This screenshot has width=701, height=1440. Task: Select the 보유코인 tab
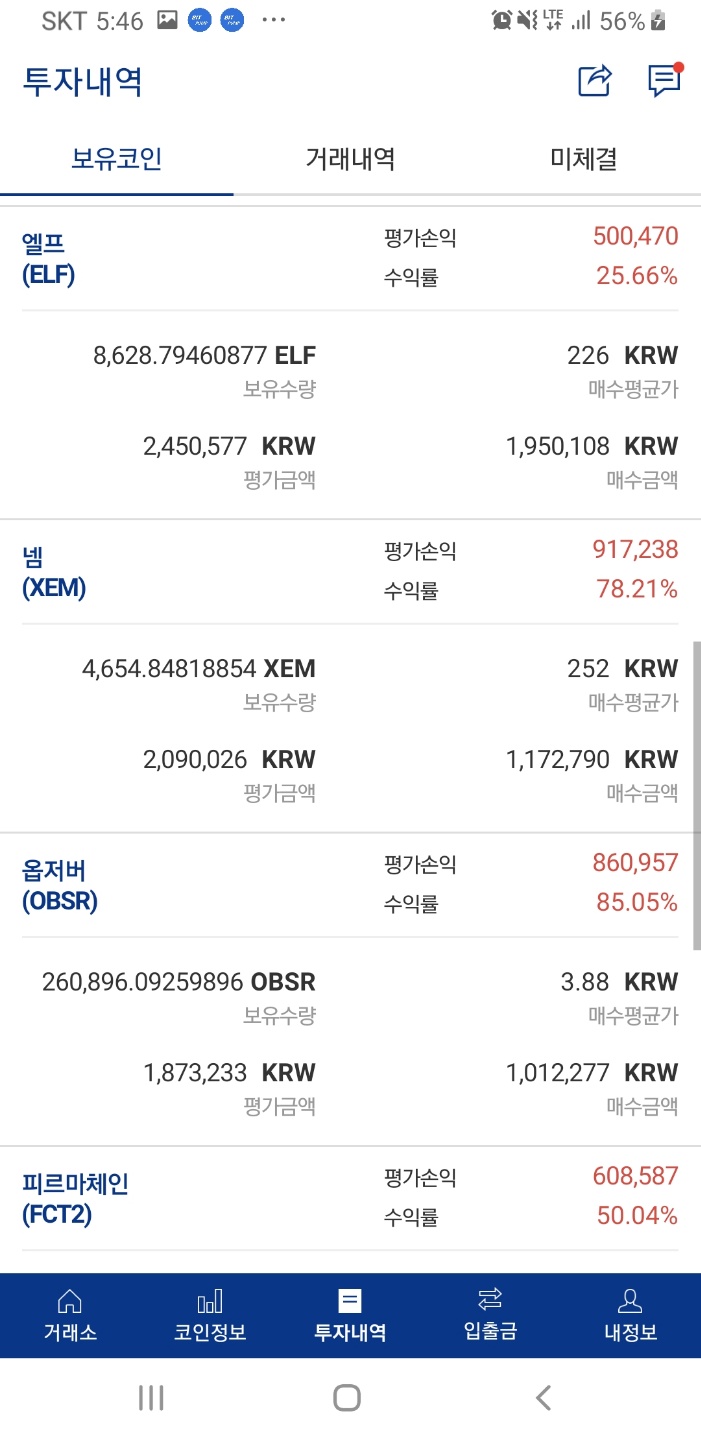(x=116, y=158)
